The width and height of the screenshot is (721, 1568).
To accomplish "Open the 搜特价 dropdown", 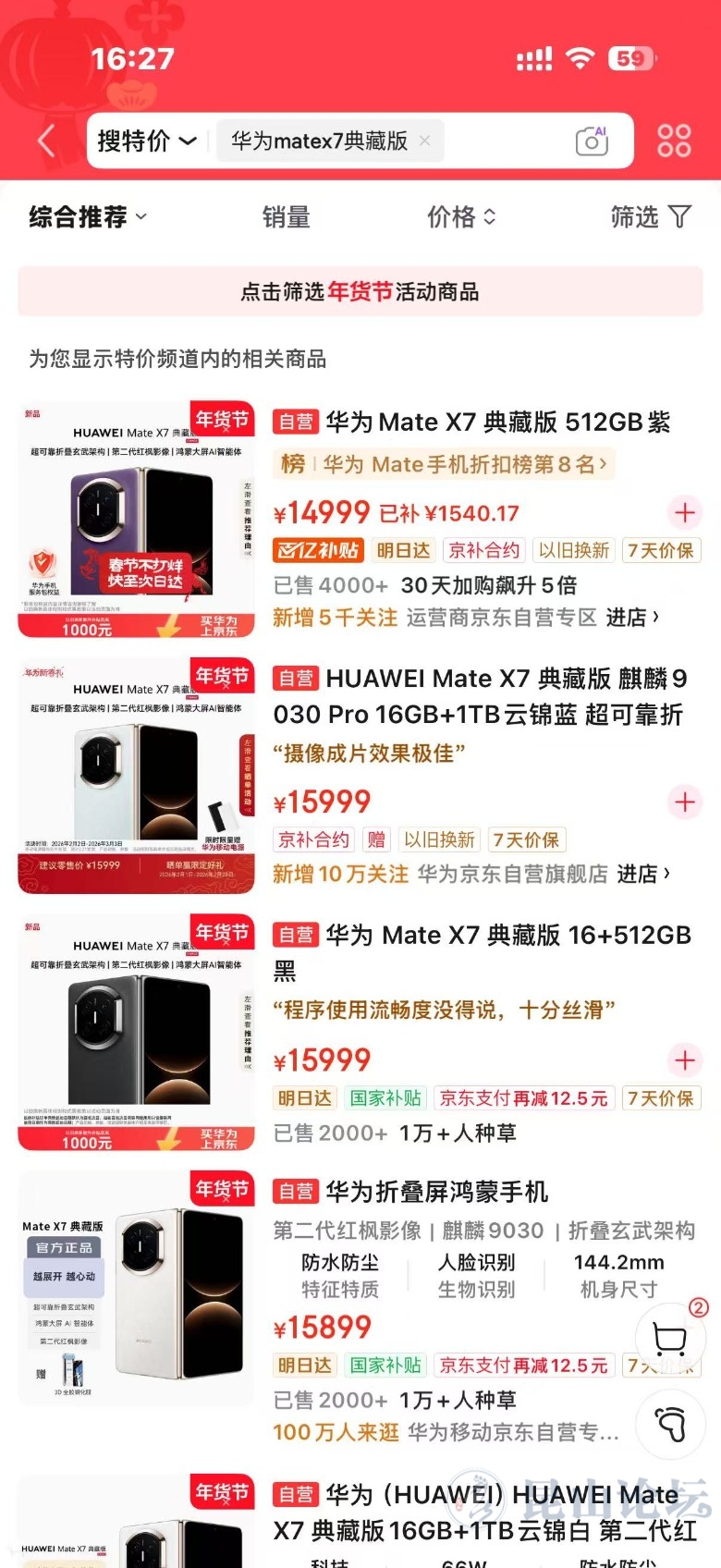I will tap(148, 141).
